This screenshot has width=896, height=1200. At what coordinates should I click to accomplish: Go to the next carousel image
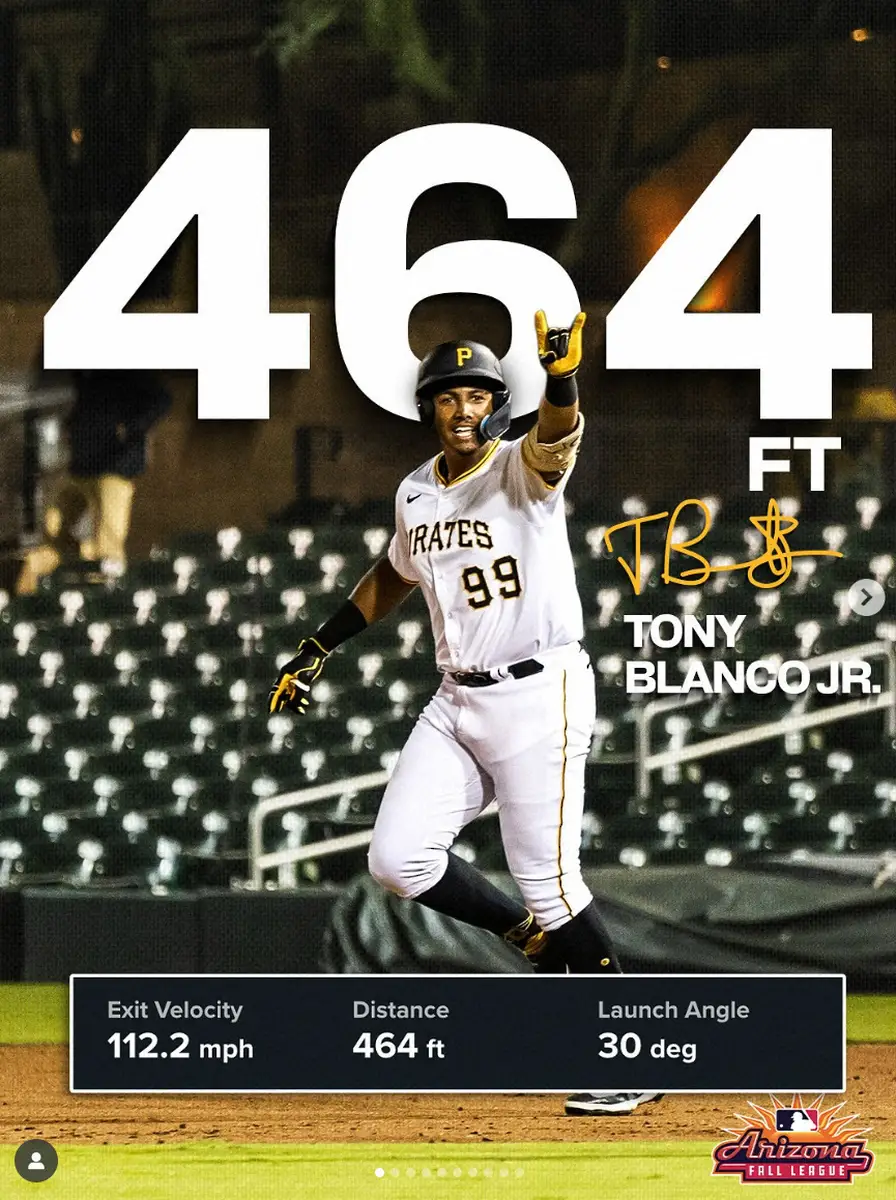(866, 598)
